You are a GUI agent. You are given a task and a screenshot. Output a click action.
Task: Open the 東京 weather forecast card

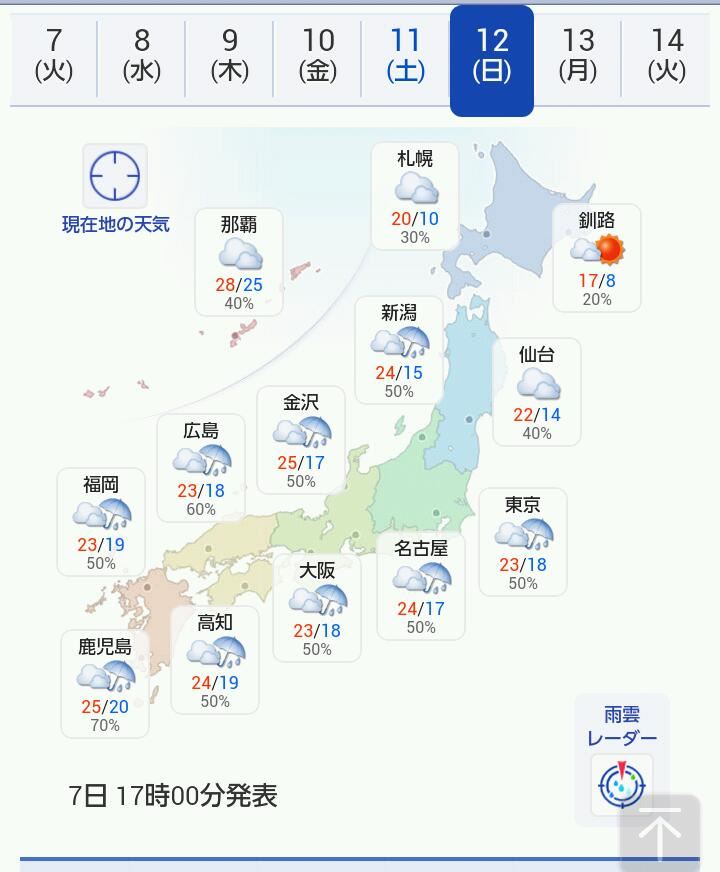tap(523, 542)
